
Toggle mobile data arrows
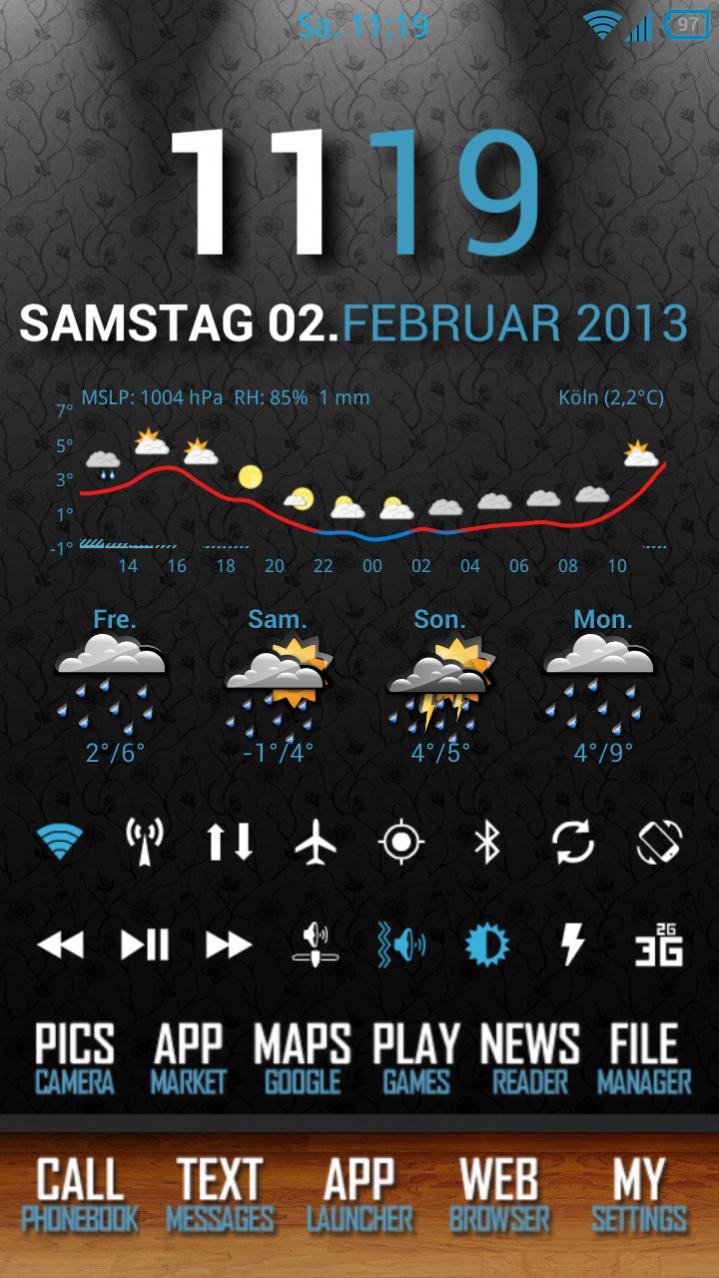(230, 842)
